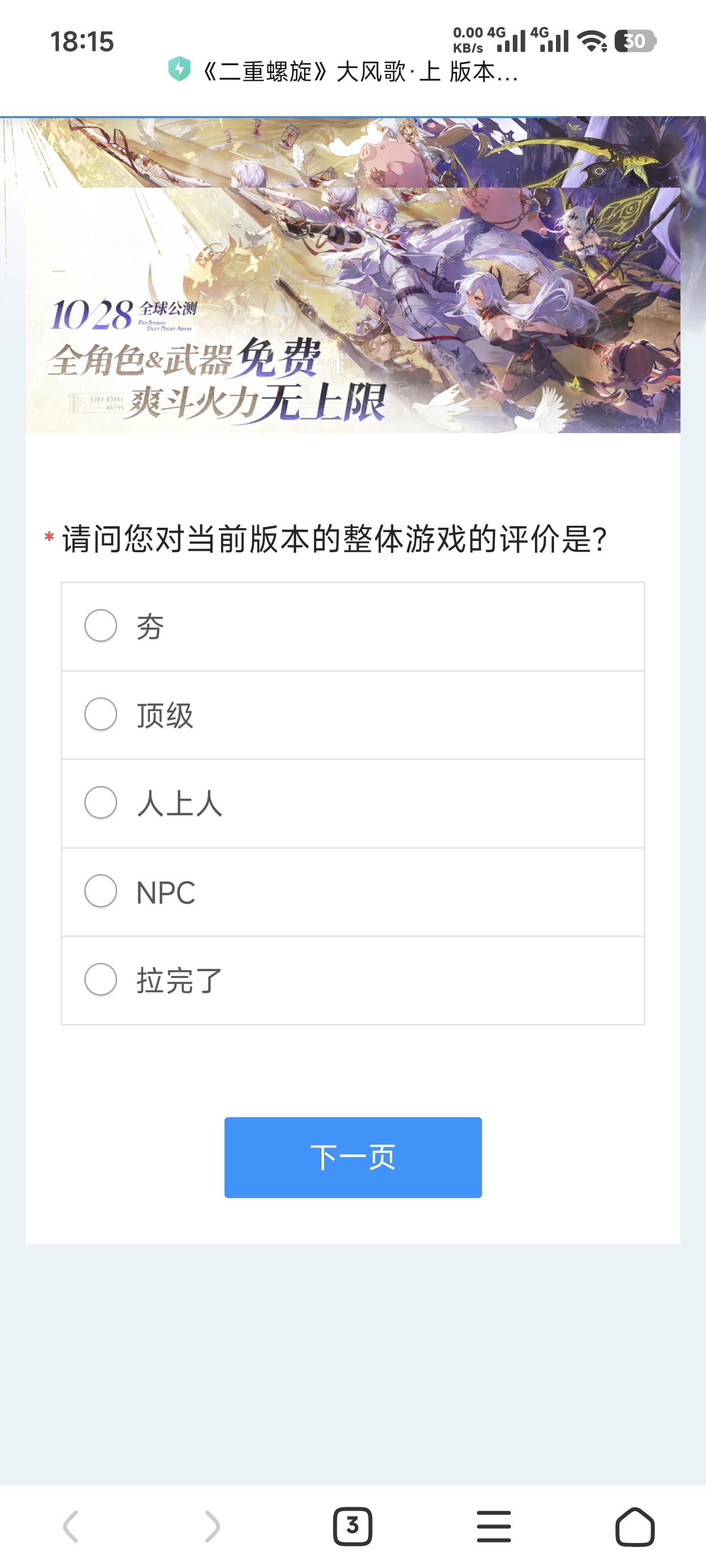
Task: Select the 夯 rating option
Action: [x=101, y=626]
